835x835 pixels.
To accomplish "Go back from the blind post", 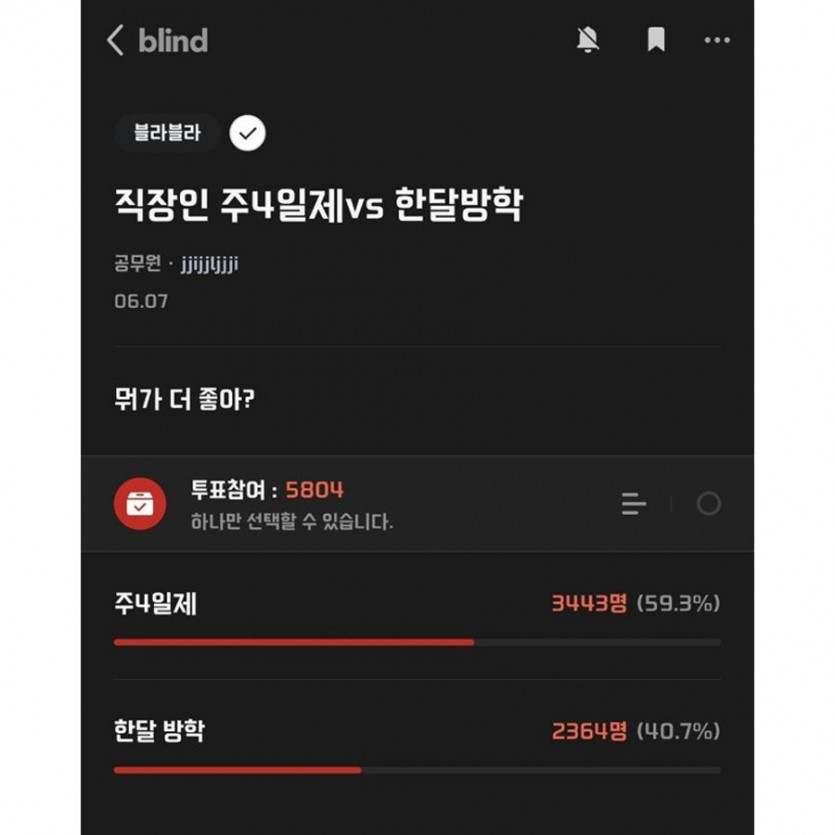I will pos(116,41).
